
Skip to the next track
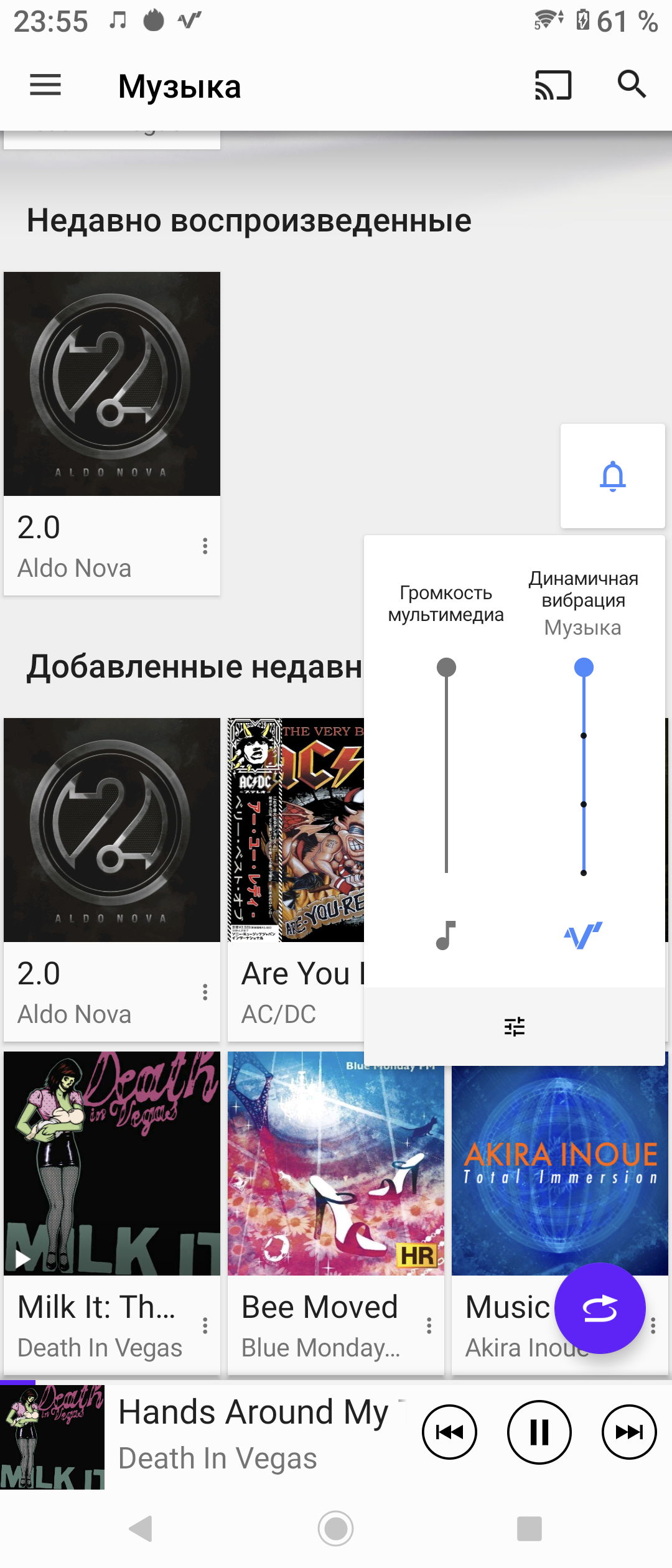click(x=629, y=1432)
